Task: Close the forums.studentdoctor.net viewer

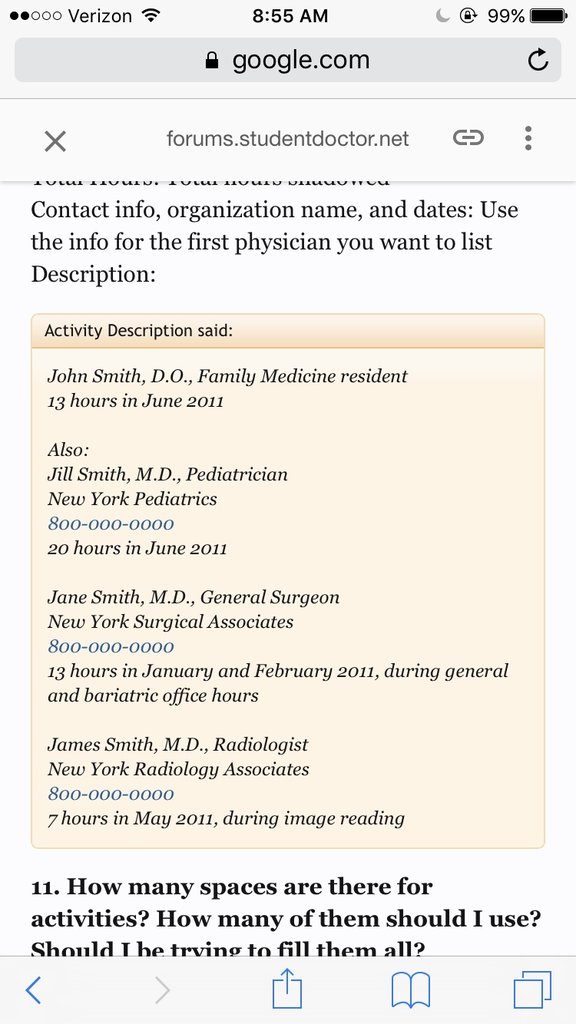Action: click(55, 140)
